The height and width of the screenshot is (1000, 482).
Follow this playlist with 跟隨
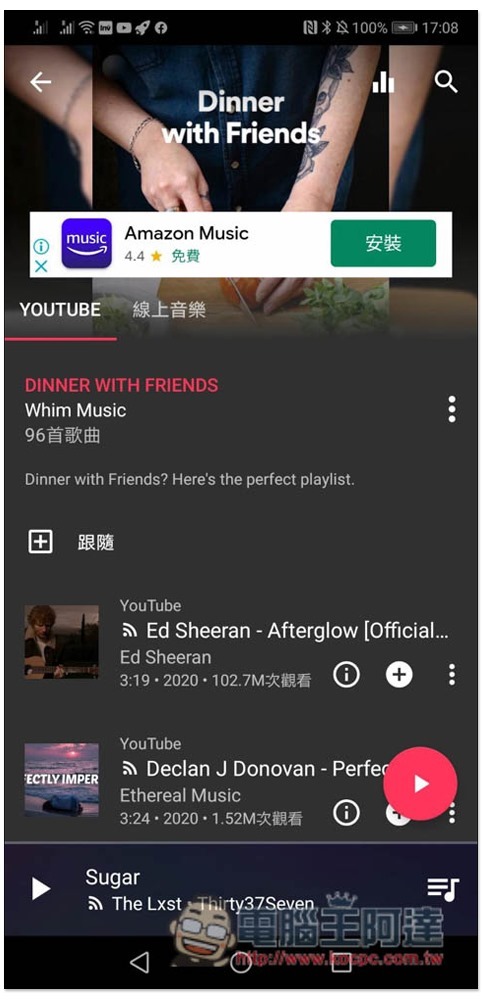[70, 542]
